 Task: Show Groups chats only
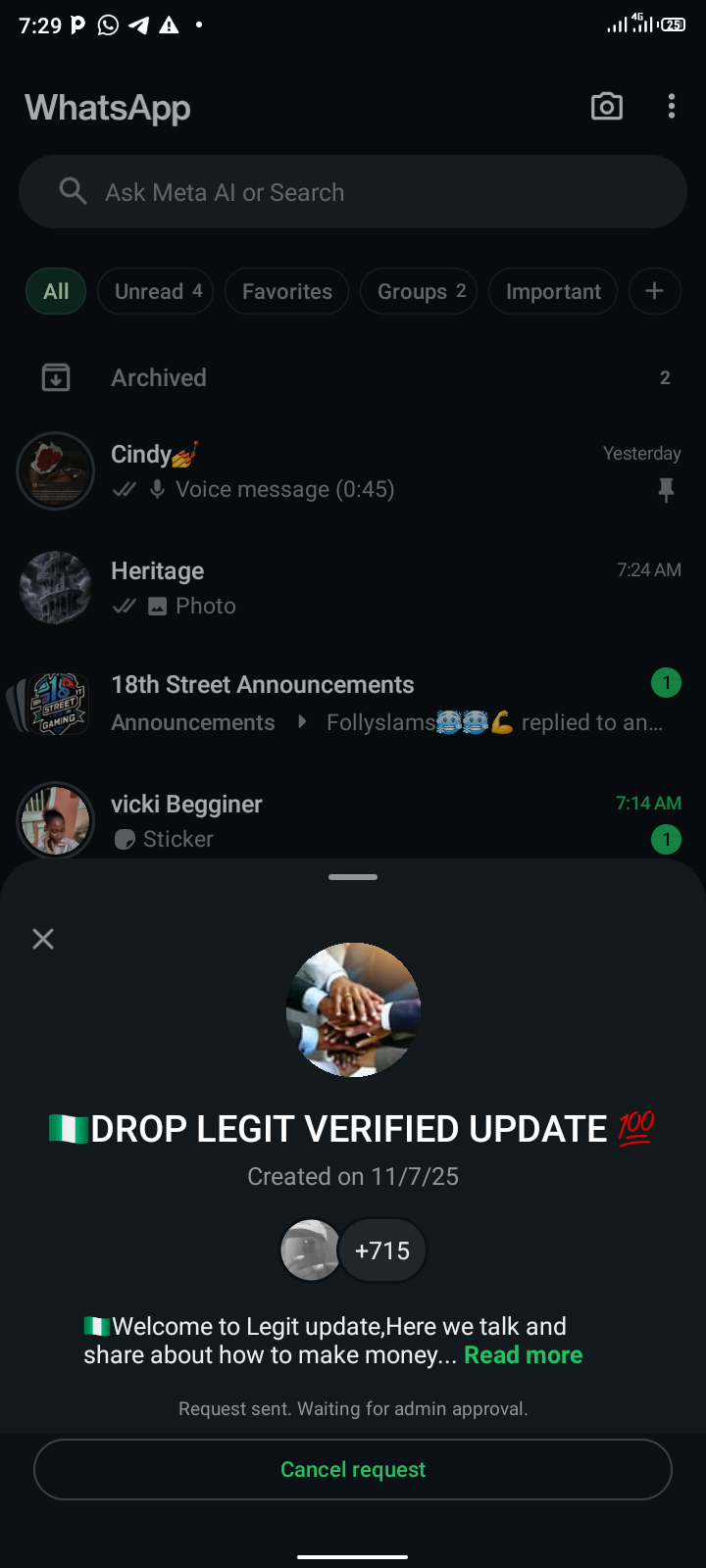point(419,291)
